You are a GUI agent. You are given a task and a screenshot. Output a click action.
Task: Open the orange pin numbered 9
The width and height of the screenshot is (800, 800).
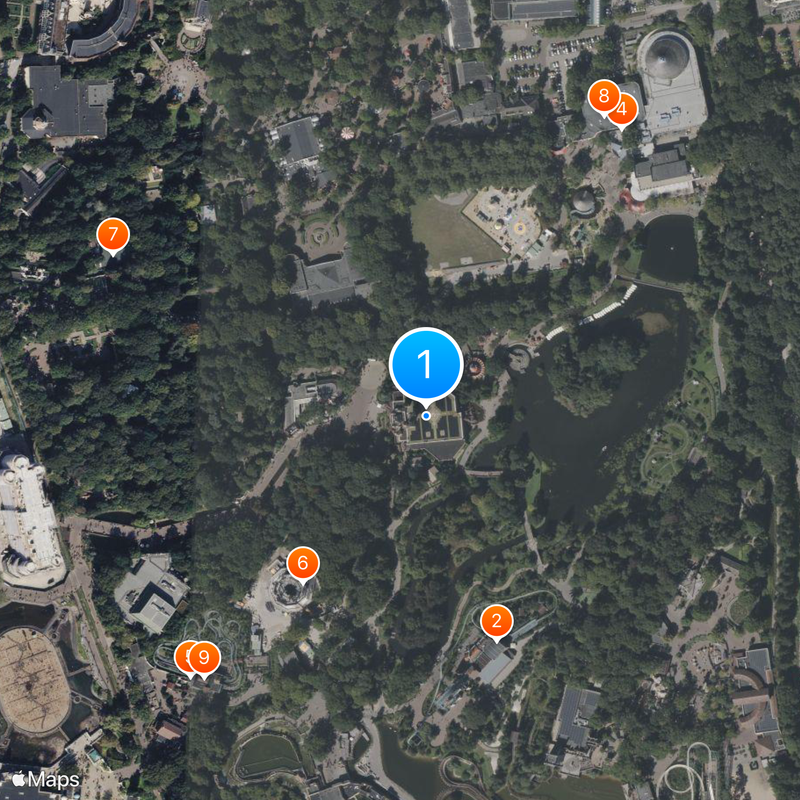[x=205, y=657]
